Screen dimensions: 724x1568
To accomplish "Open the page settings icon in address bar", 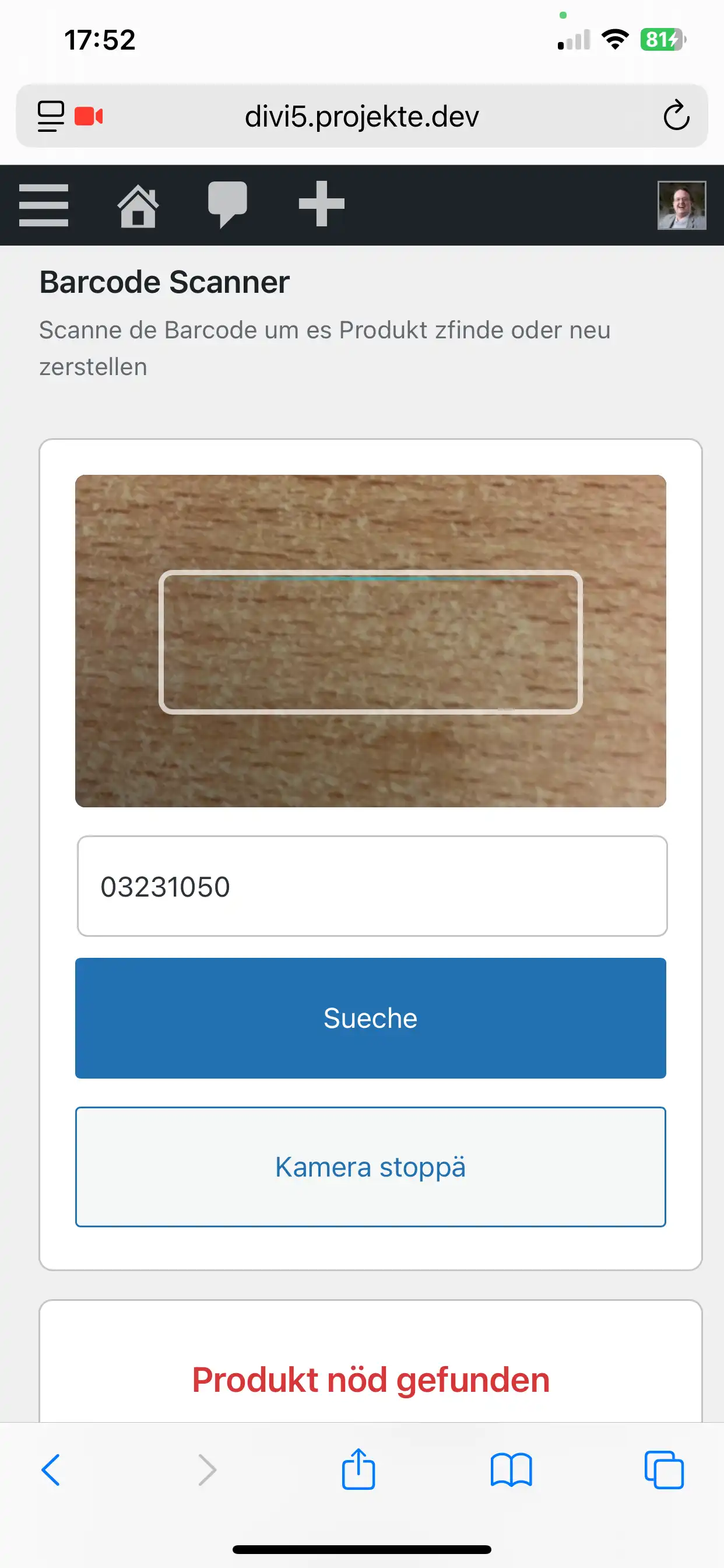I will point(51,116).
